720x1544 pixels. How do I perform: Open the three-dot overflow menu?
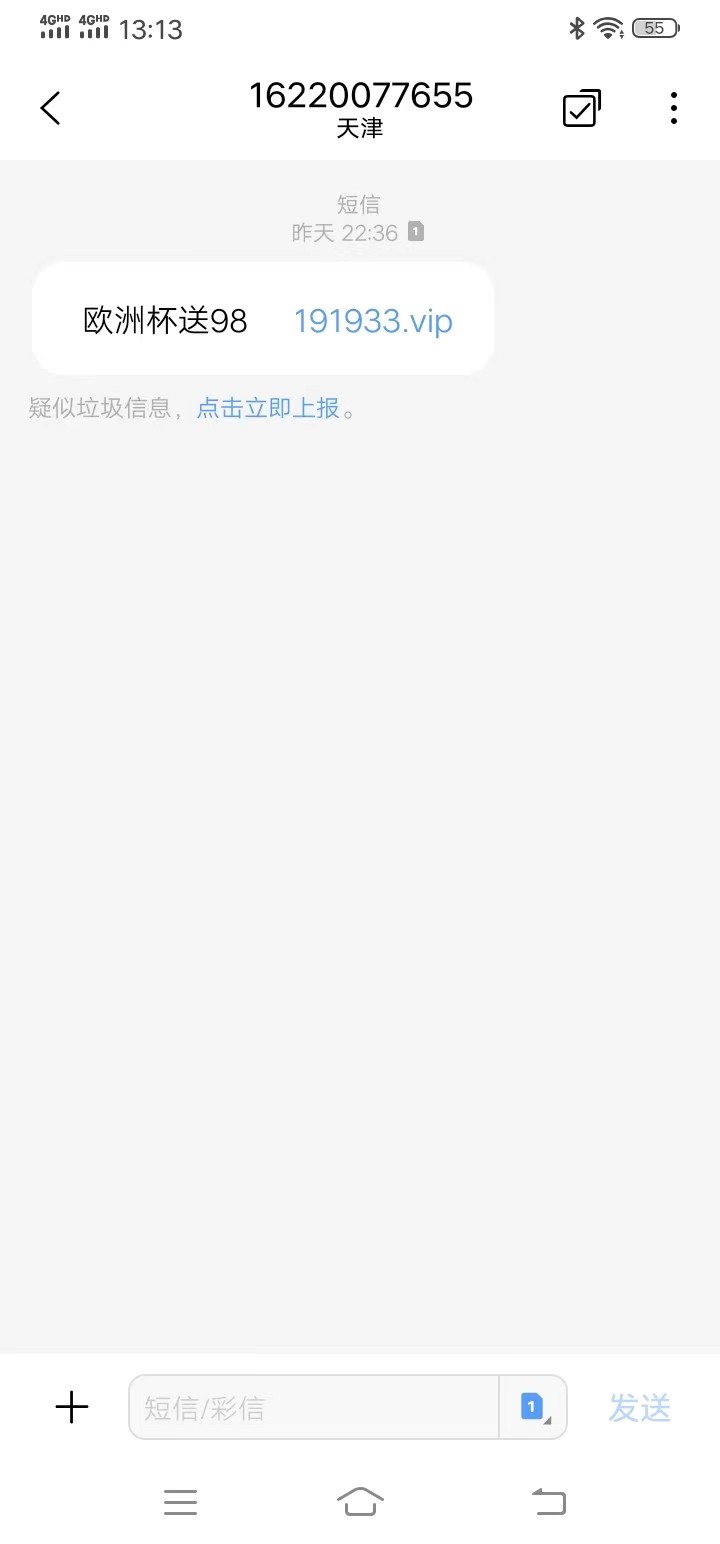674,108
